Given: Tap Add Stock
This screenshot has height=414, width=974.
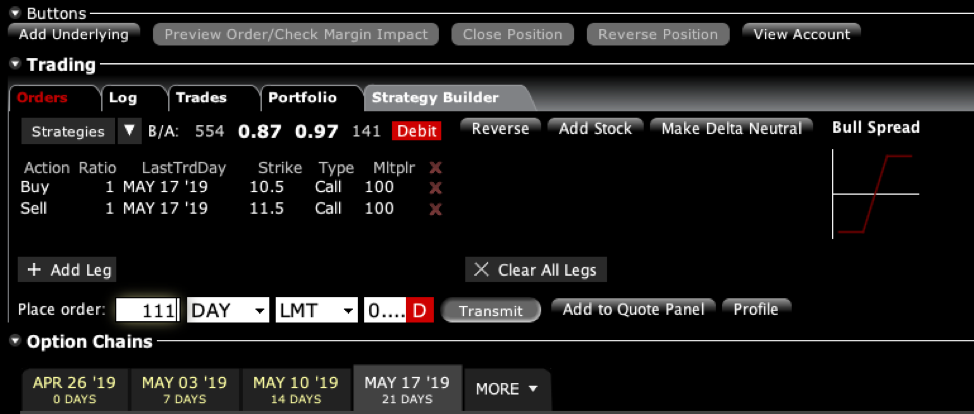Looking at the screenshot, I should click(x=595, y=129).
